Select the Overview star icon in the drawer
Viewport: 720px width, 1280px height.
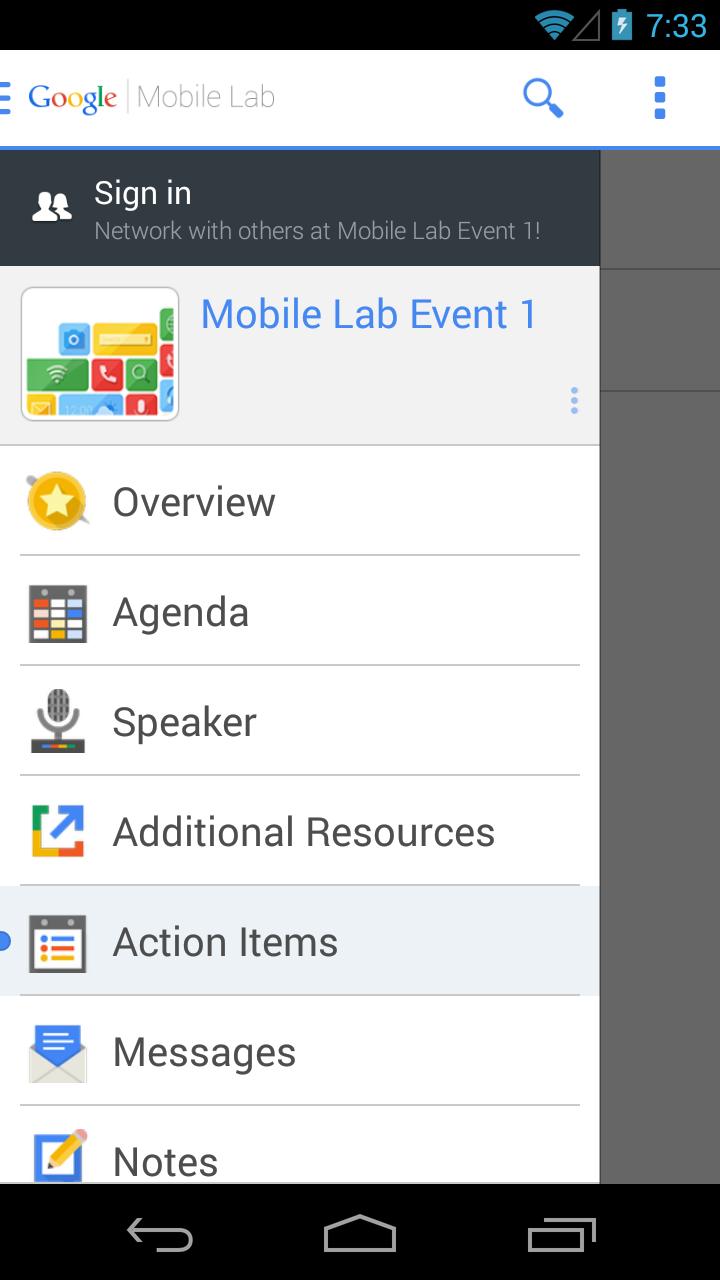point(57,500)
